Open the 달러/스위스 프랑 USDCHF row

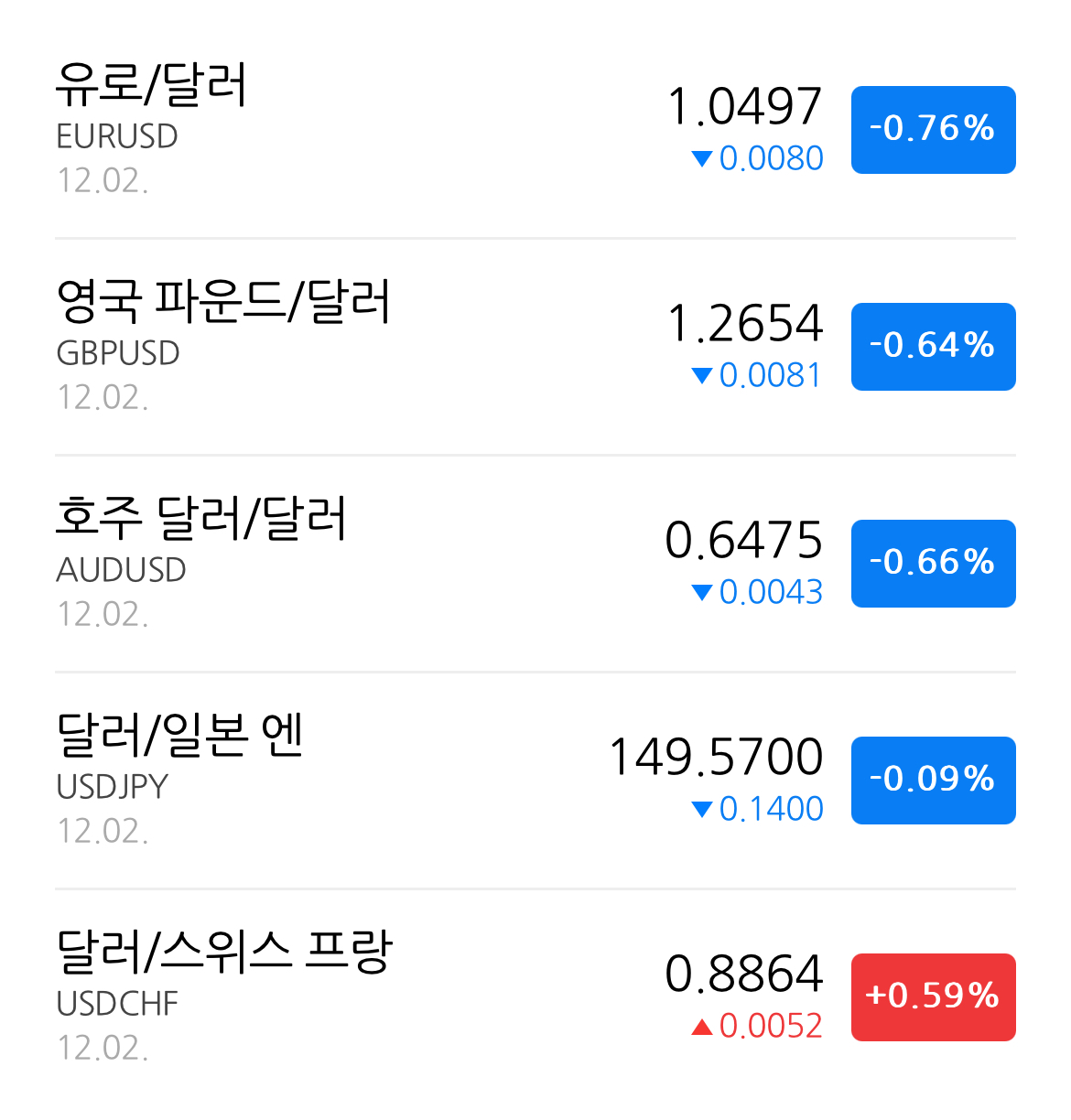click(535, 997)
